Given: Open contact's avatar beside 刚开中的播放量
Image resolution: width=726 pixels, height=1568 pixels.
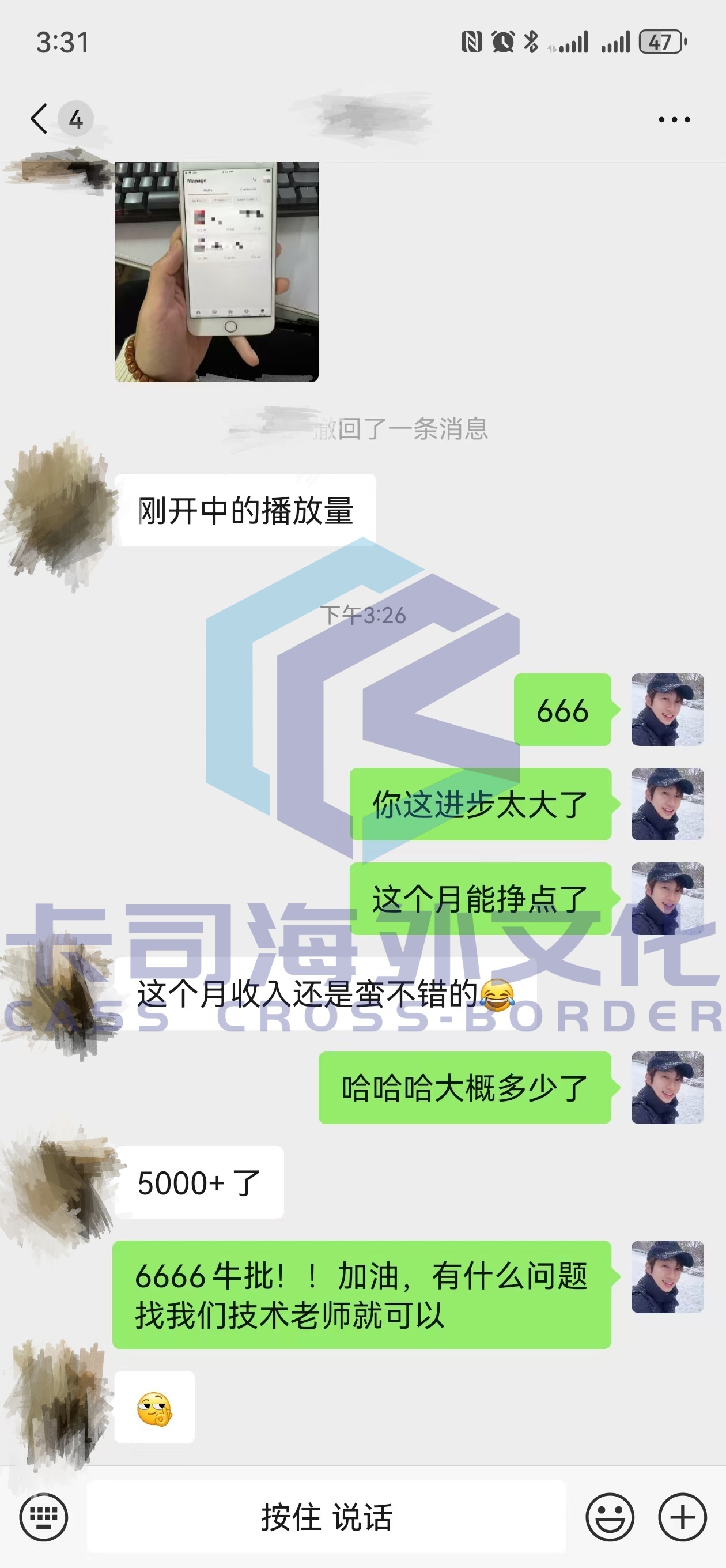Looking at the screenshot, I should click(60, 511).
